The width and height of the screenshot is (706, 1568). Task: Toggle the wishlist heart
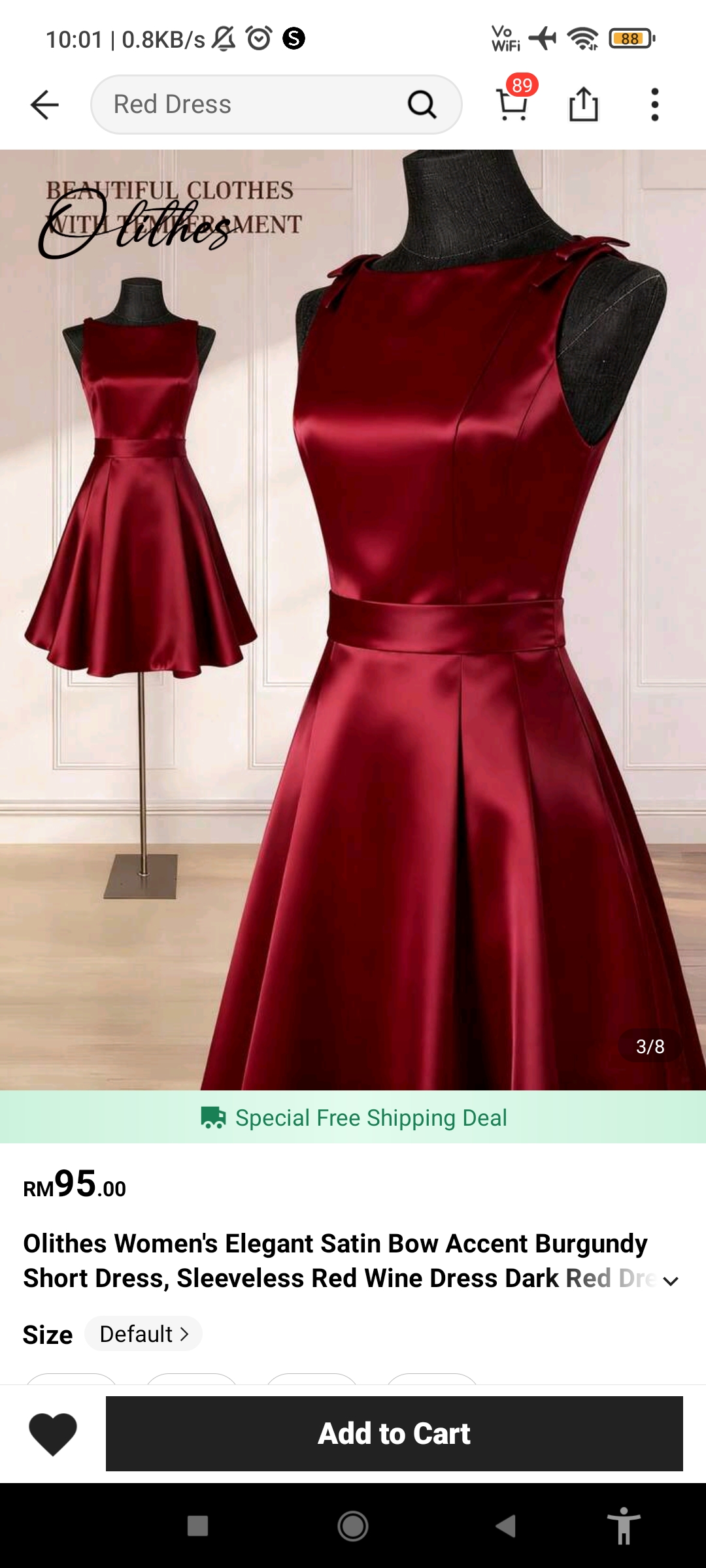pos(53,1433)
